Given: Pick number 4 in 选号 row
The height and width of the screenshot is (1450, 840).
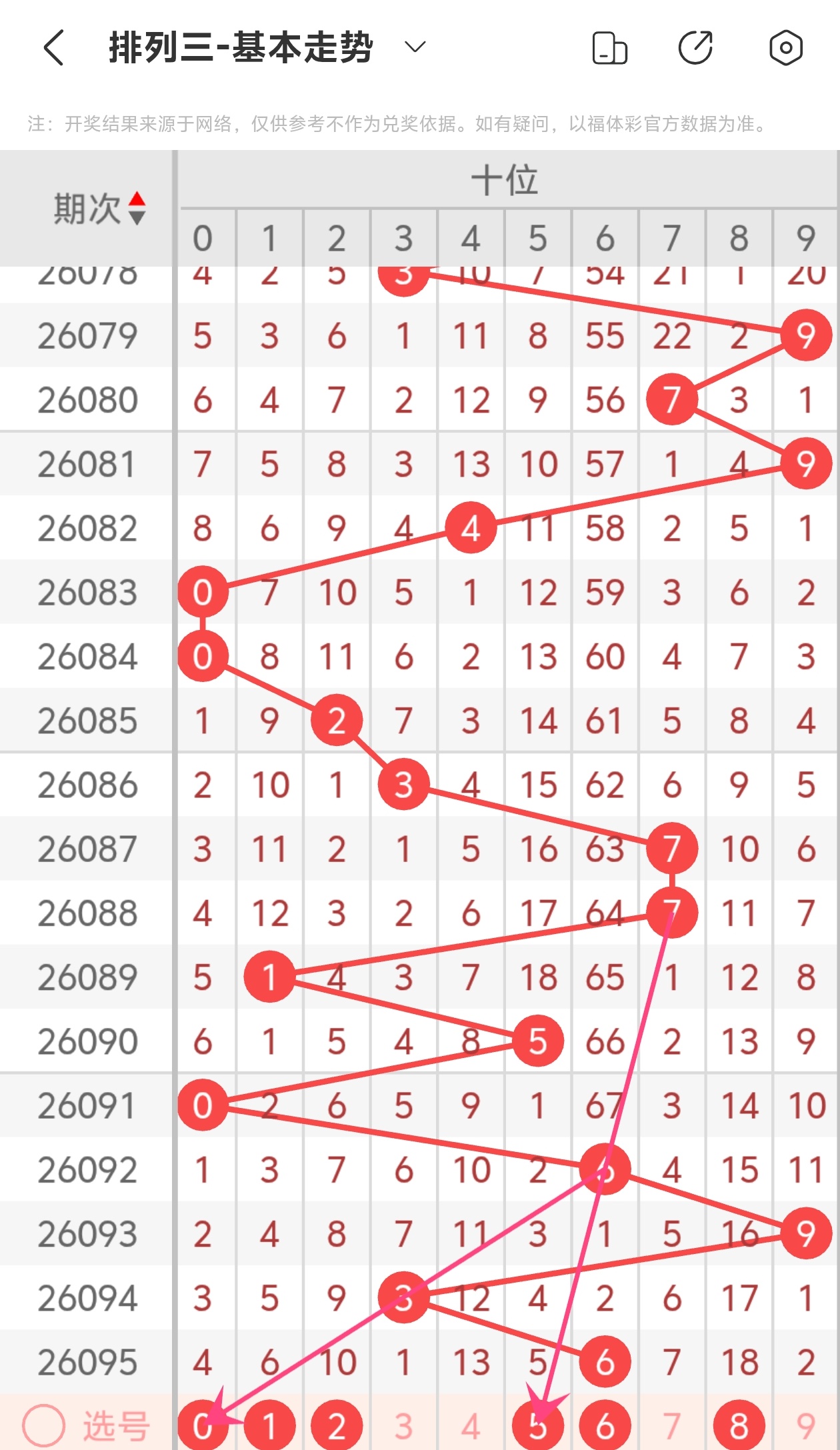Looking at the screenshot, I should [471, 1425].
